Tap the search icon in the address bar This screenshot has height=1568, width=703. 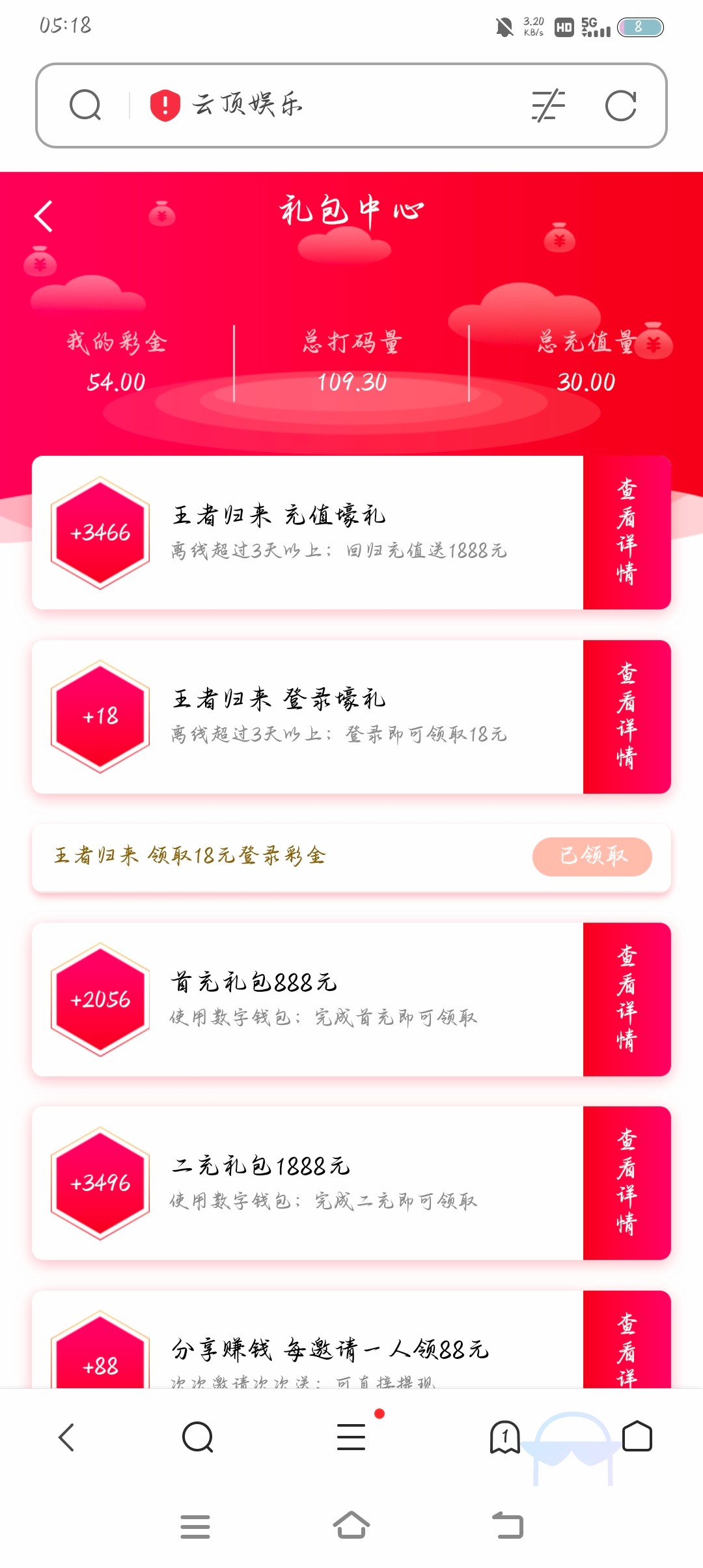point(85,105)
